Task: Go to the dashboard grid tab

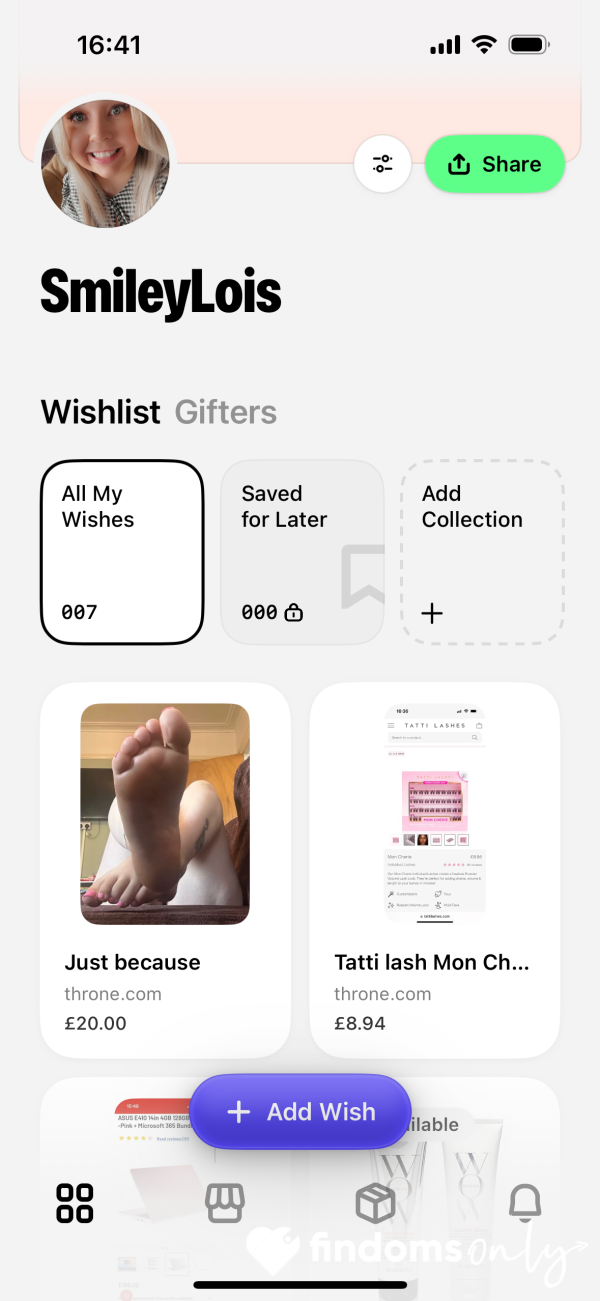Action: (75, 1203)
